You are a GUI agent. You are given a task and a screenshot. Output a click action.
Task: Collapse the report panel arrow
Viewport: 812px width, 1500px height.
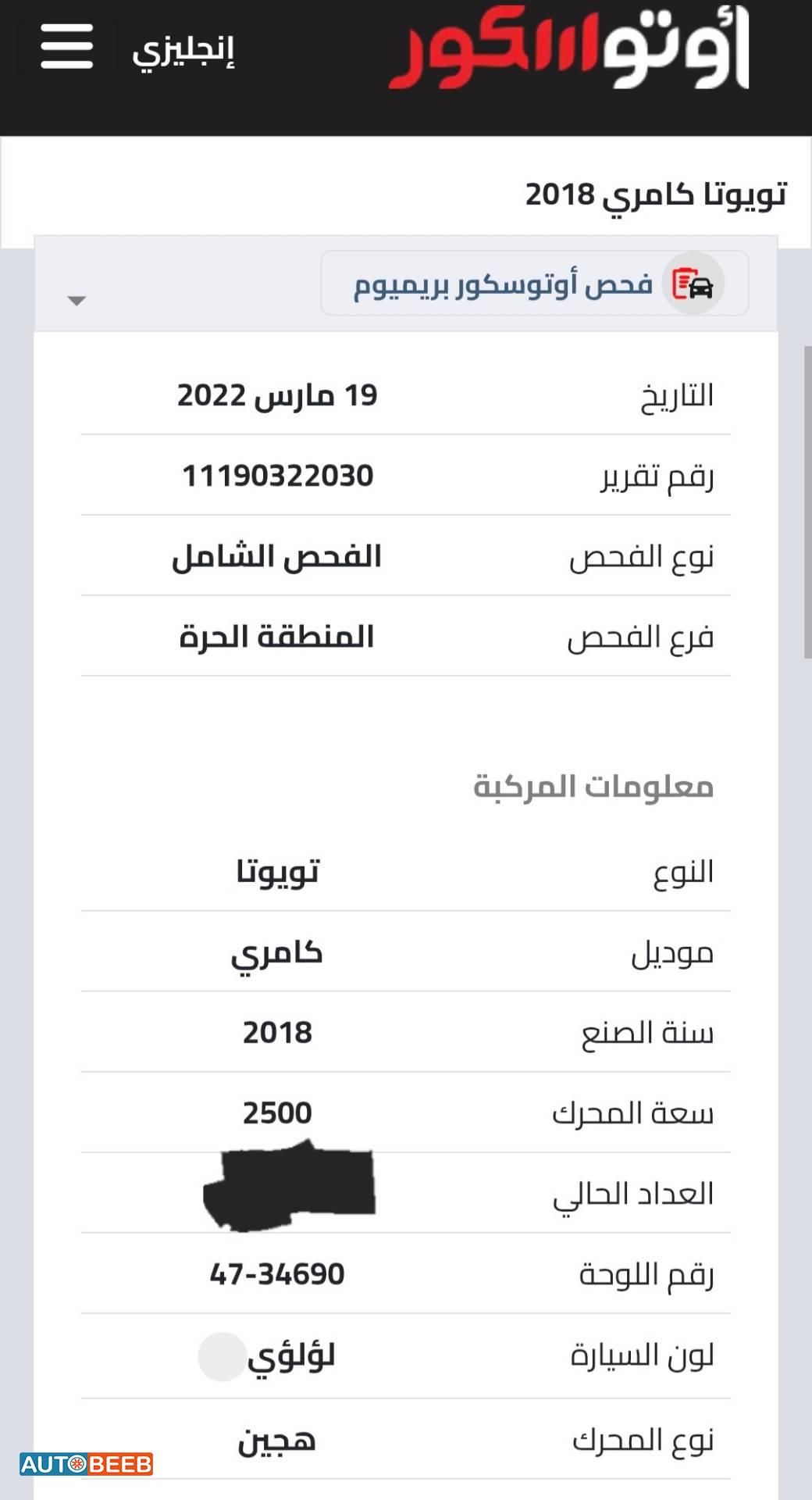tap(77, 301)
